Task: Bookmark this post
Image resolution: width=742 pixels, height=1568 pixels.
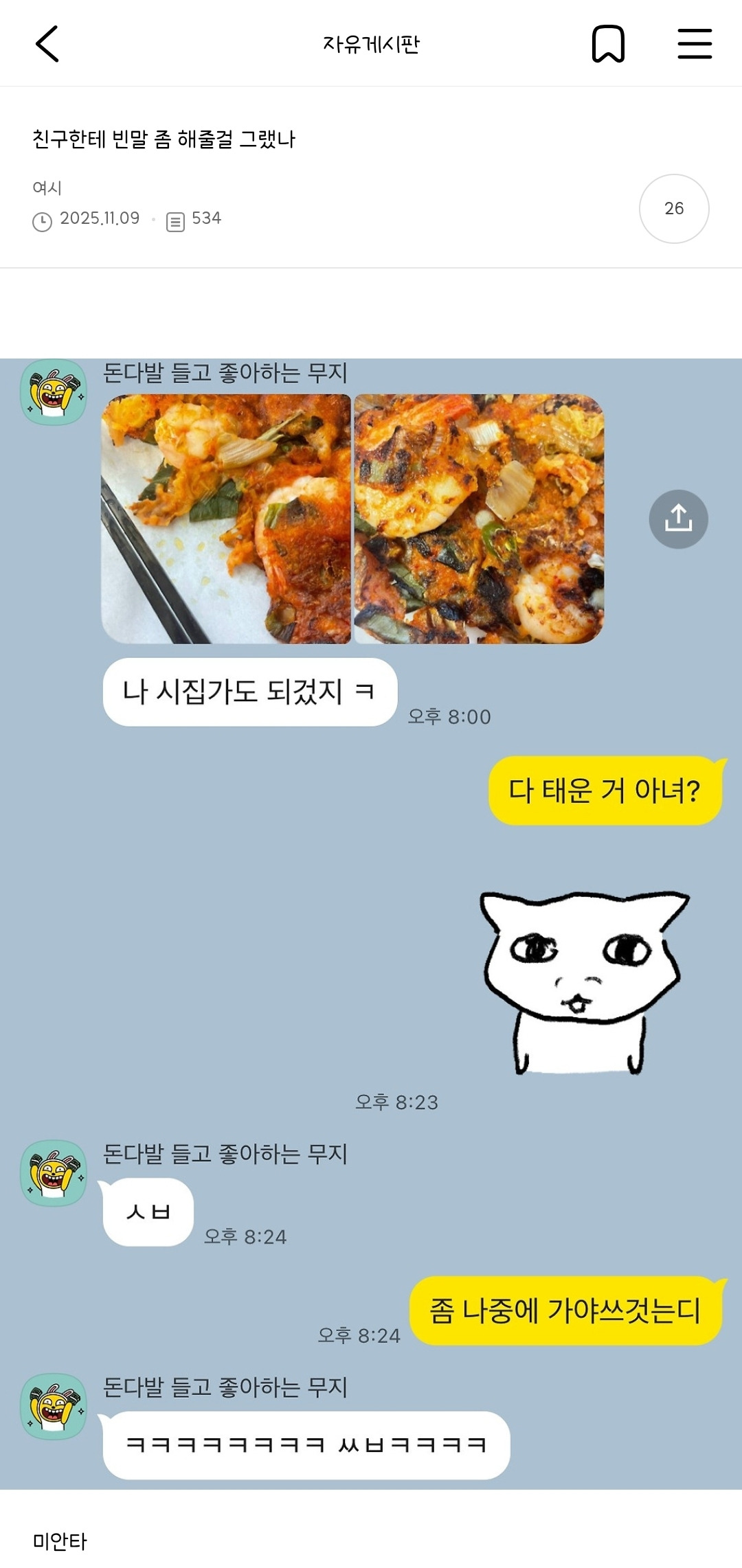Action: point(608,44)
